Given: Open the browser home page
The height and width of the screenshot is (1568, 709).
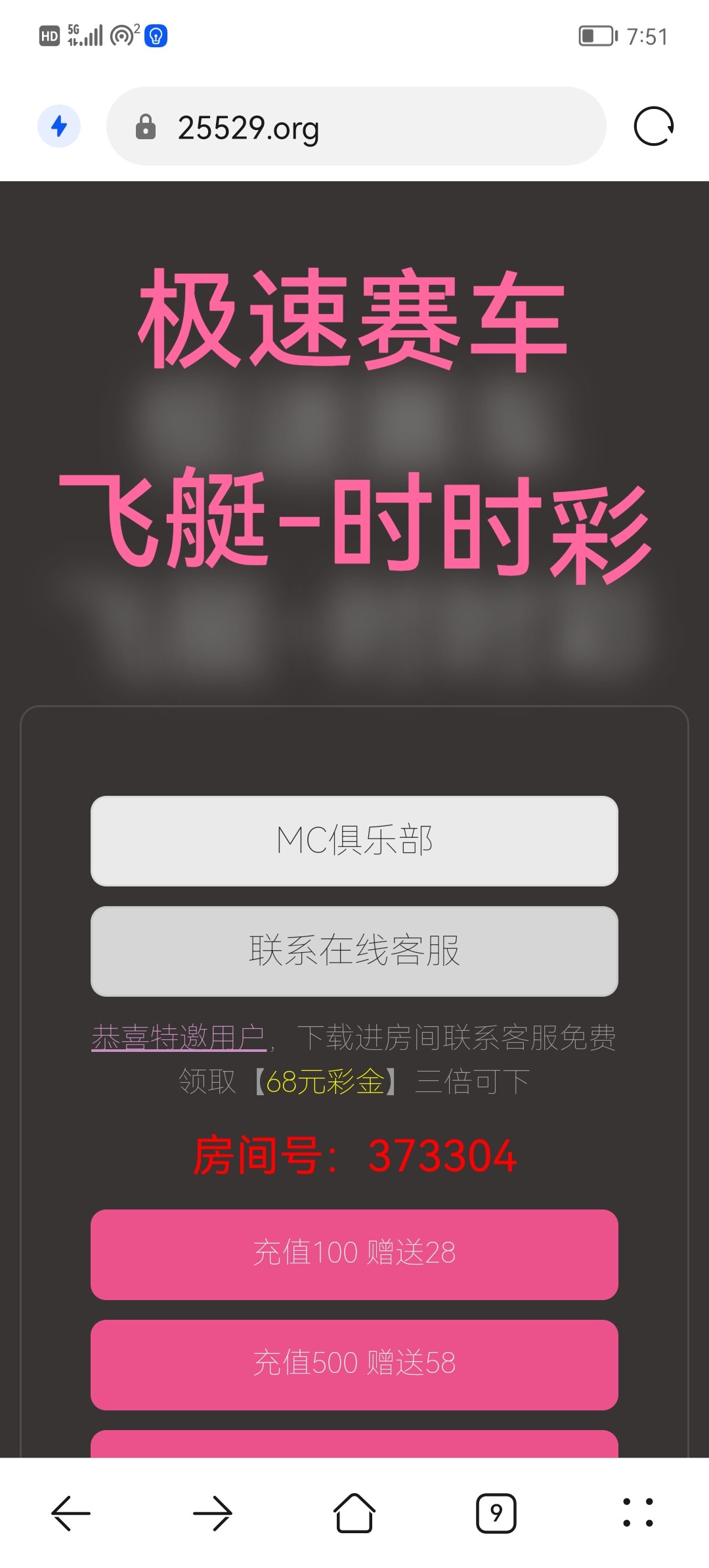Looking at the screenshot, I should click(354, 1513).
